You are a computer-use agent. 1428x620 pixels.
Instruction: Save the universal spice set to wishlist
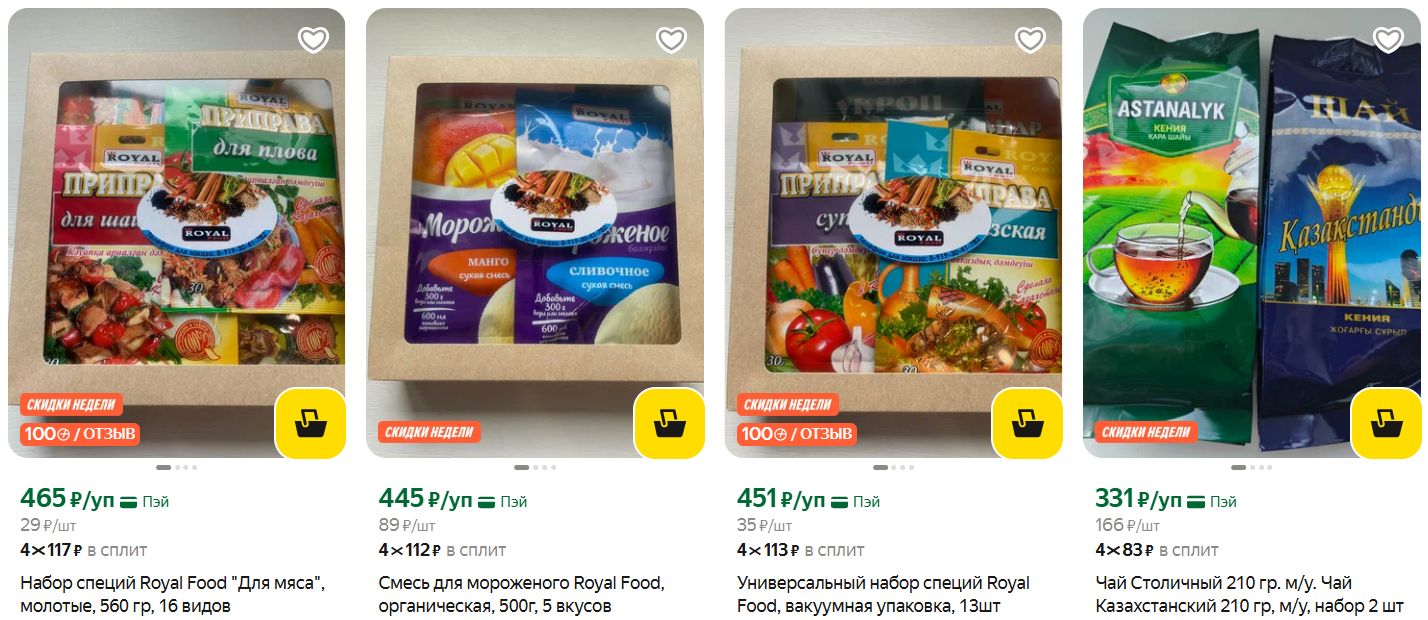pyautogui.click(x=1030, y=40)
